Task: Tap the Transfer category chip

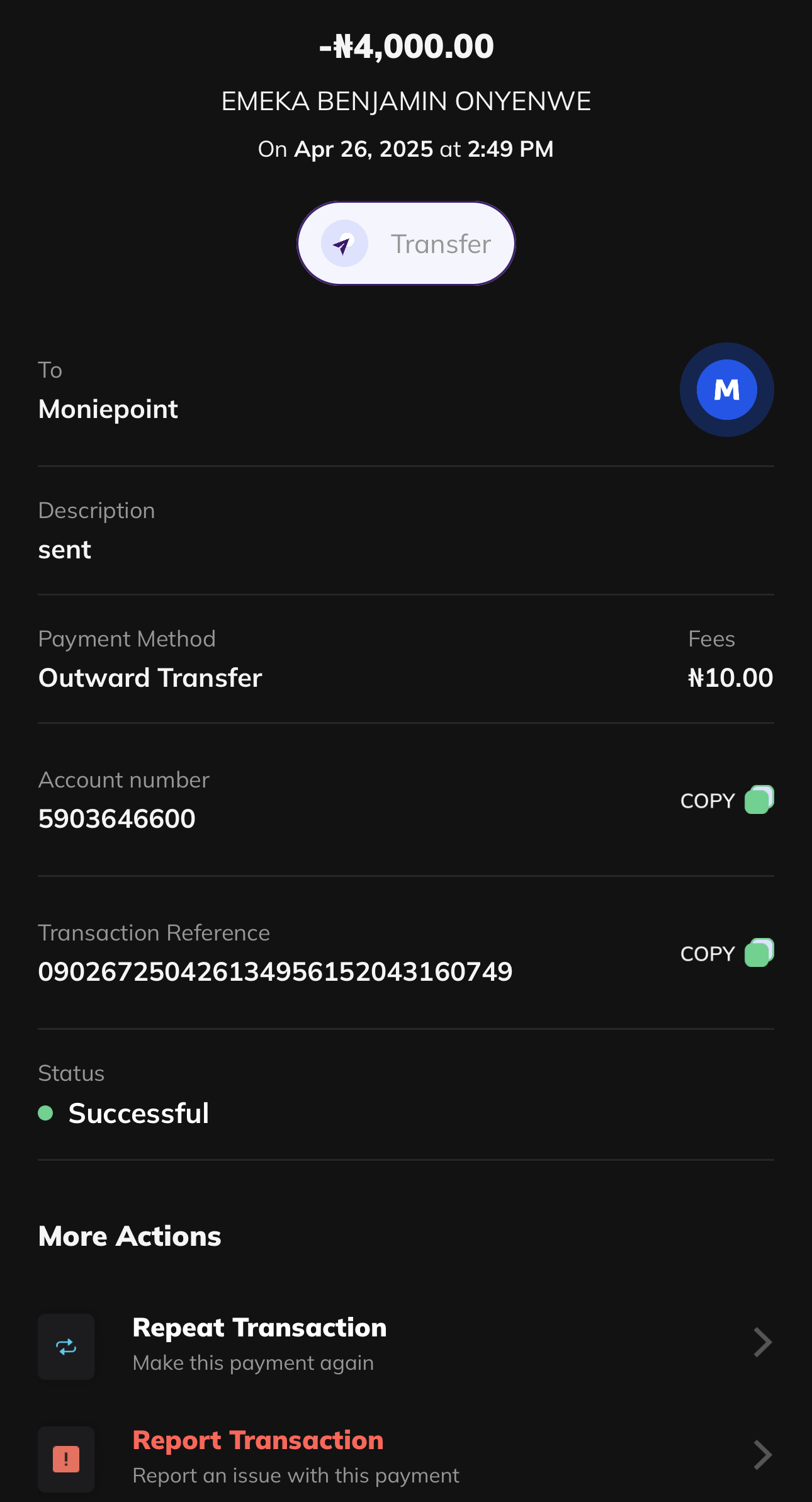Action: pyautogui.click(x=406, y=244)
